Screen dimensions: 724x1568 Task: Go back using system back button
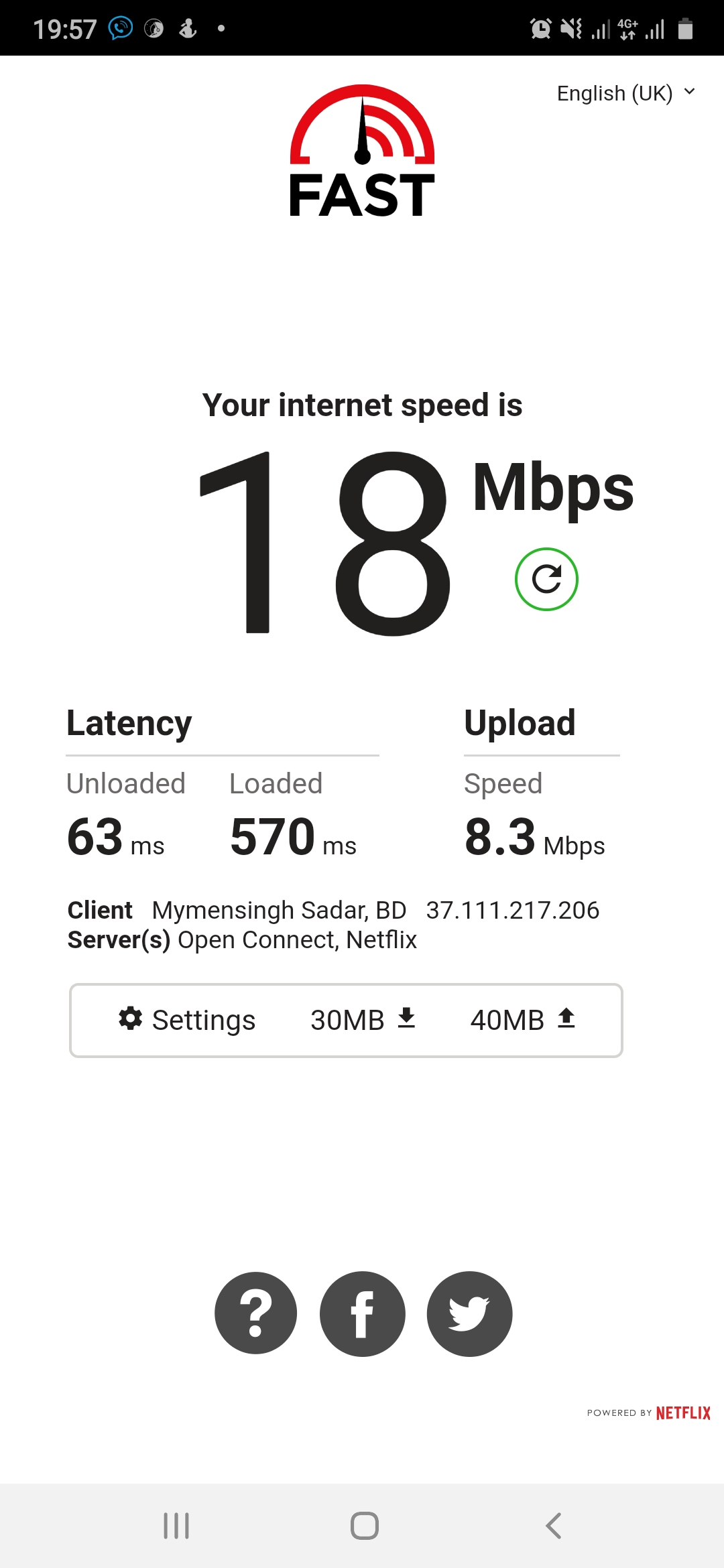553,1526
